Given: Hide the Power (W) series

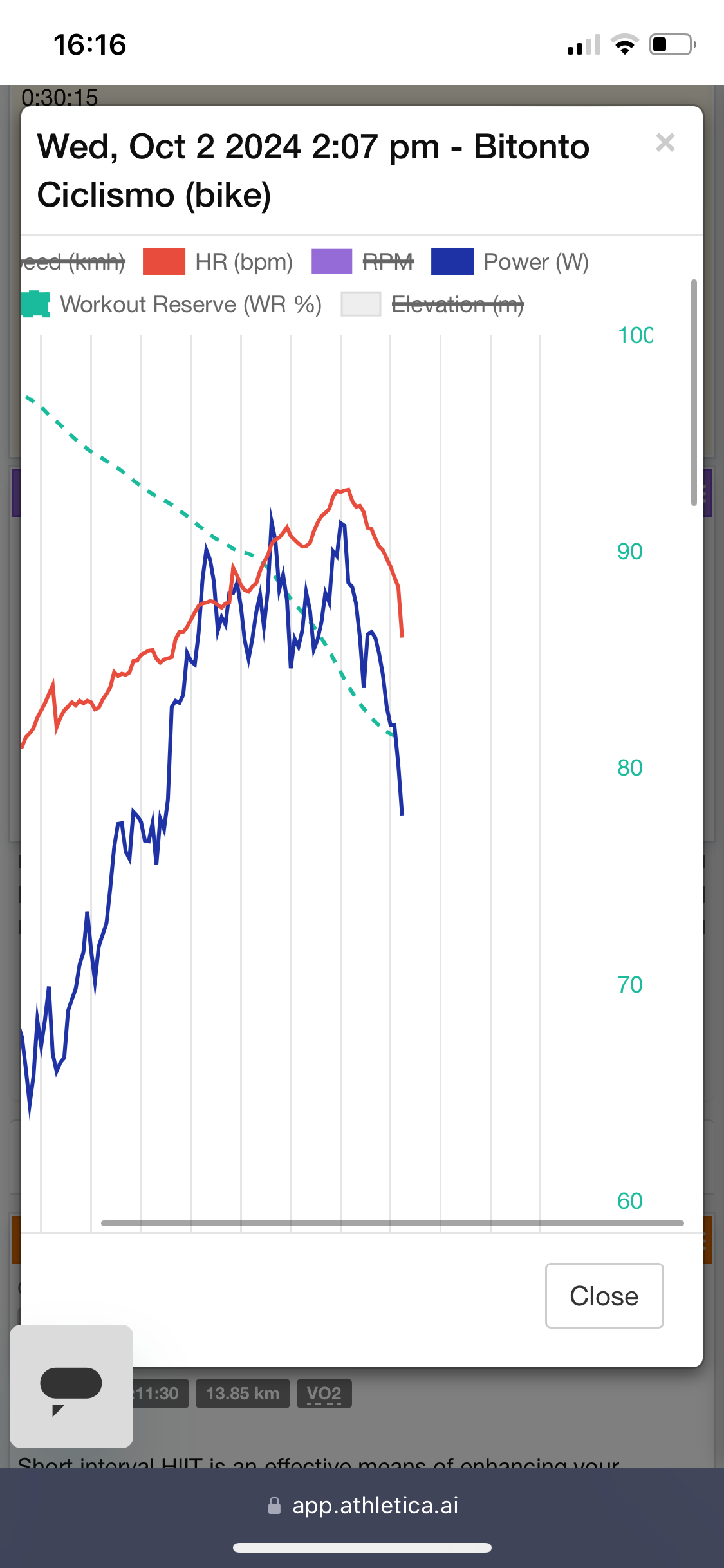Looking at the screenshot, I should [510, 262].
